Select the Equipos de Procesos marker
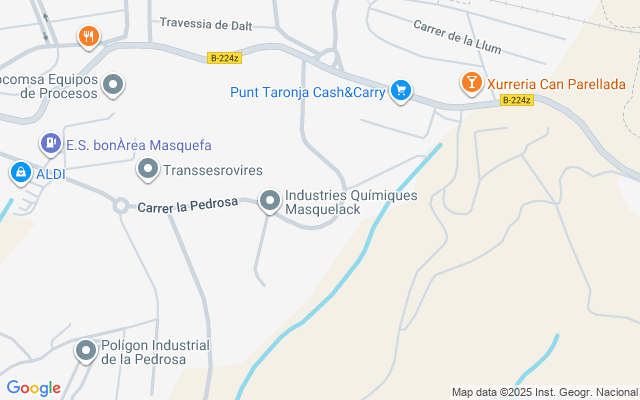This screenshot has width=640, height=400. 114,86
